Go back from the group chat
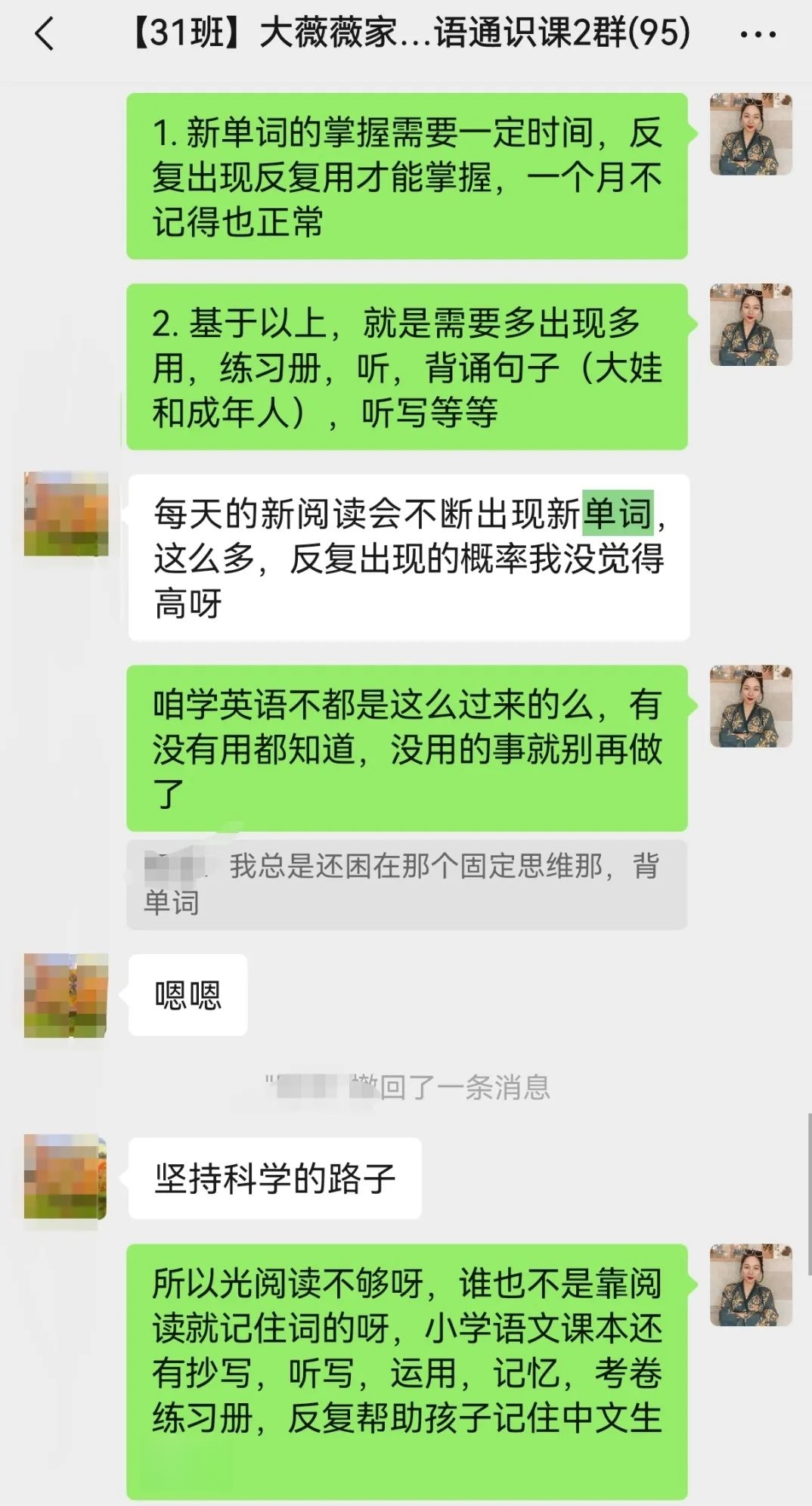 45,34
